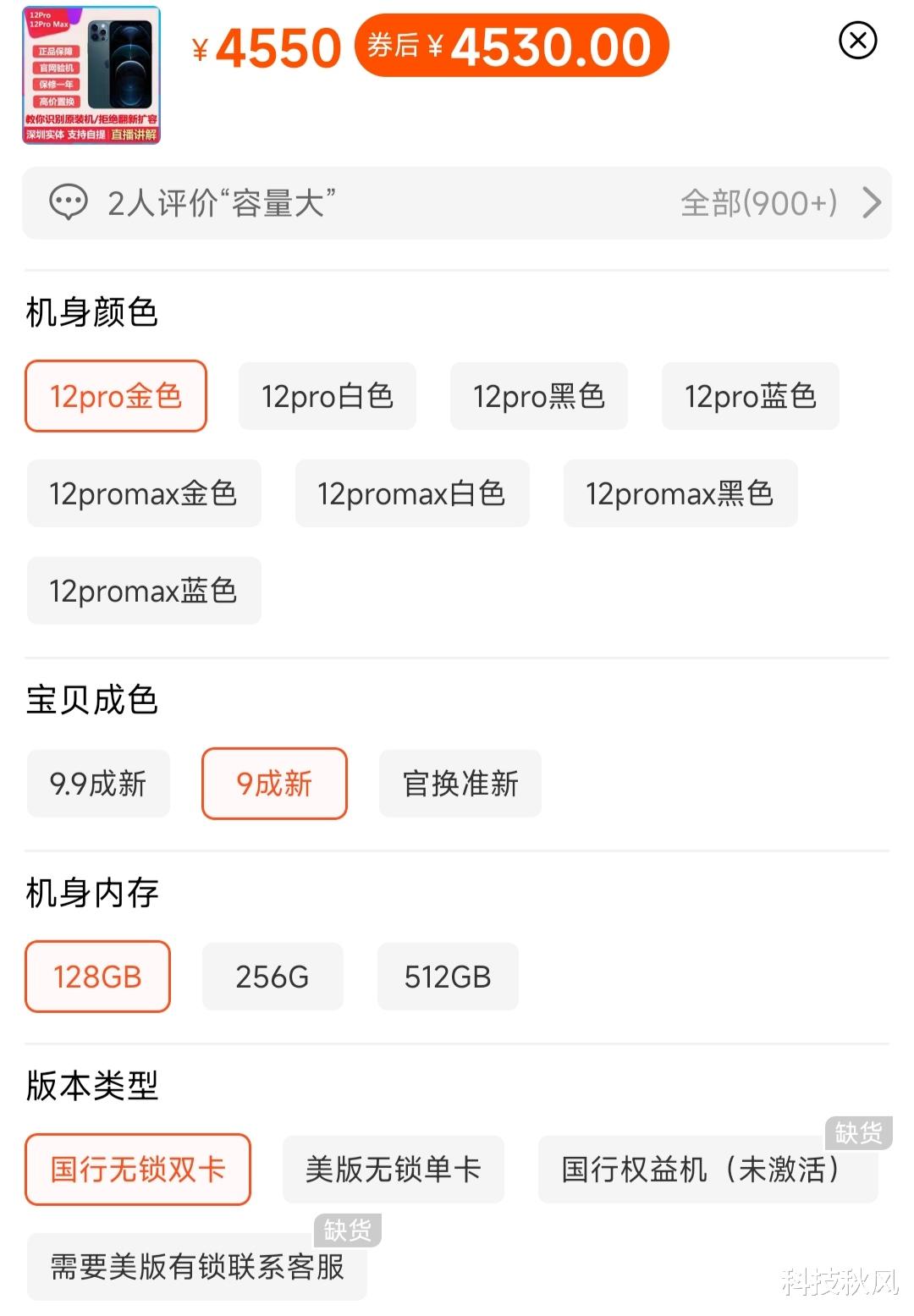Select the 512GB storage option

click(447, 977)
